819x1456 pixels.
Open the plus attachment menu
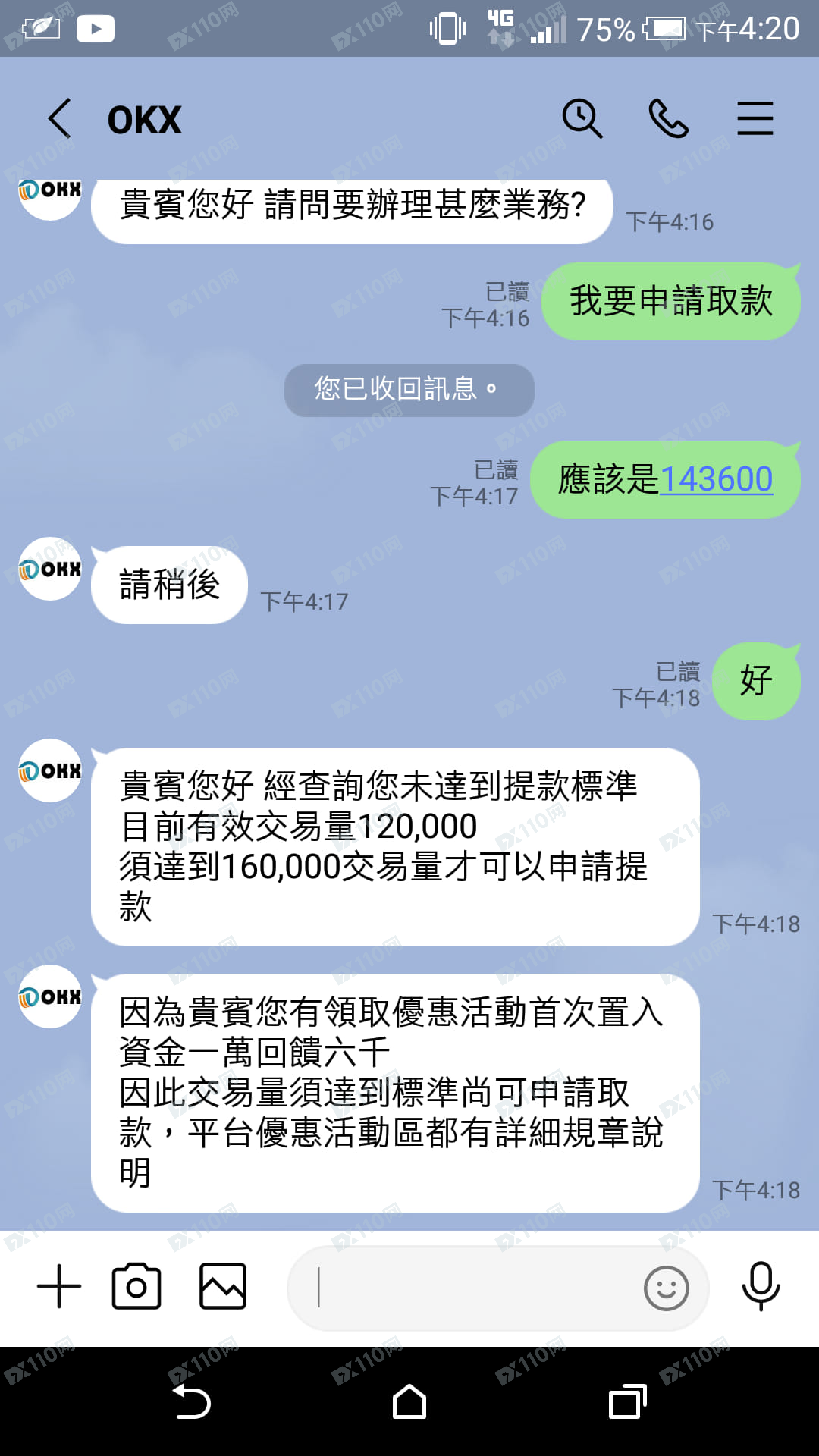(59, 1286)
